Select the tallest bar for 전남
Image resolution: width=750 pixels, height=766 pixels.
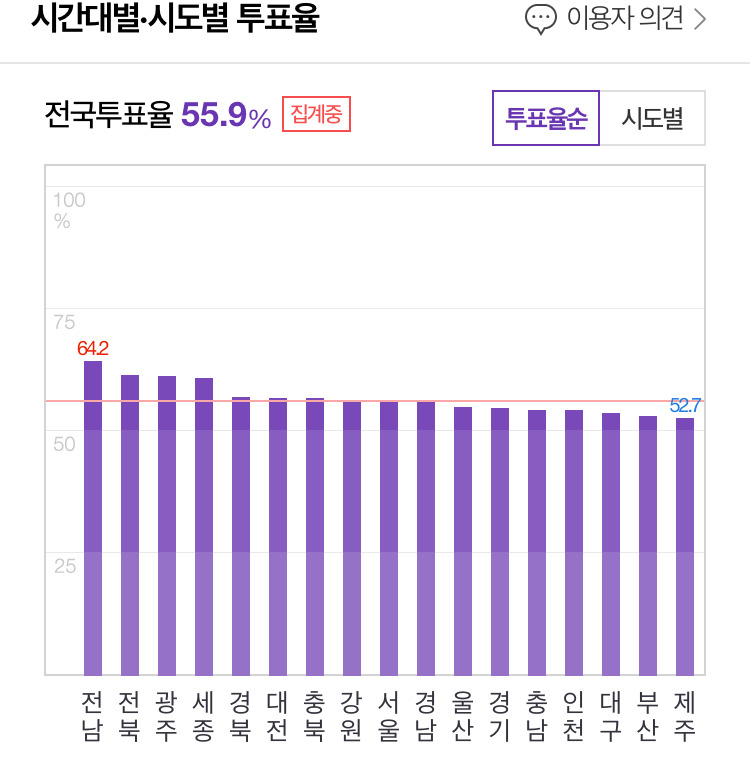[92, 500]
